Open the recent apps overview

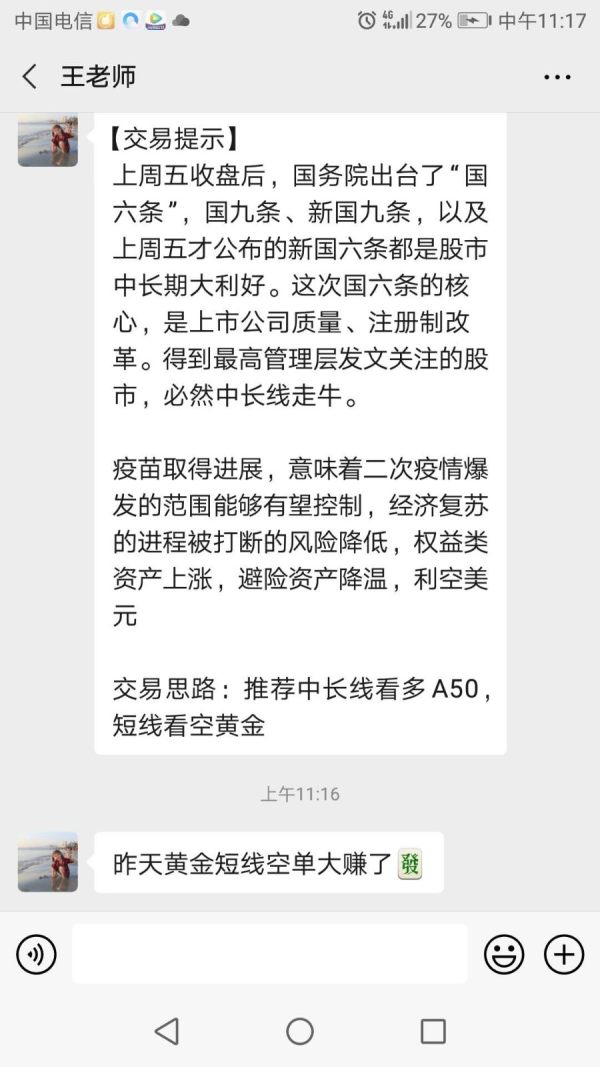click(x=433, y=1031)
